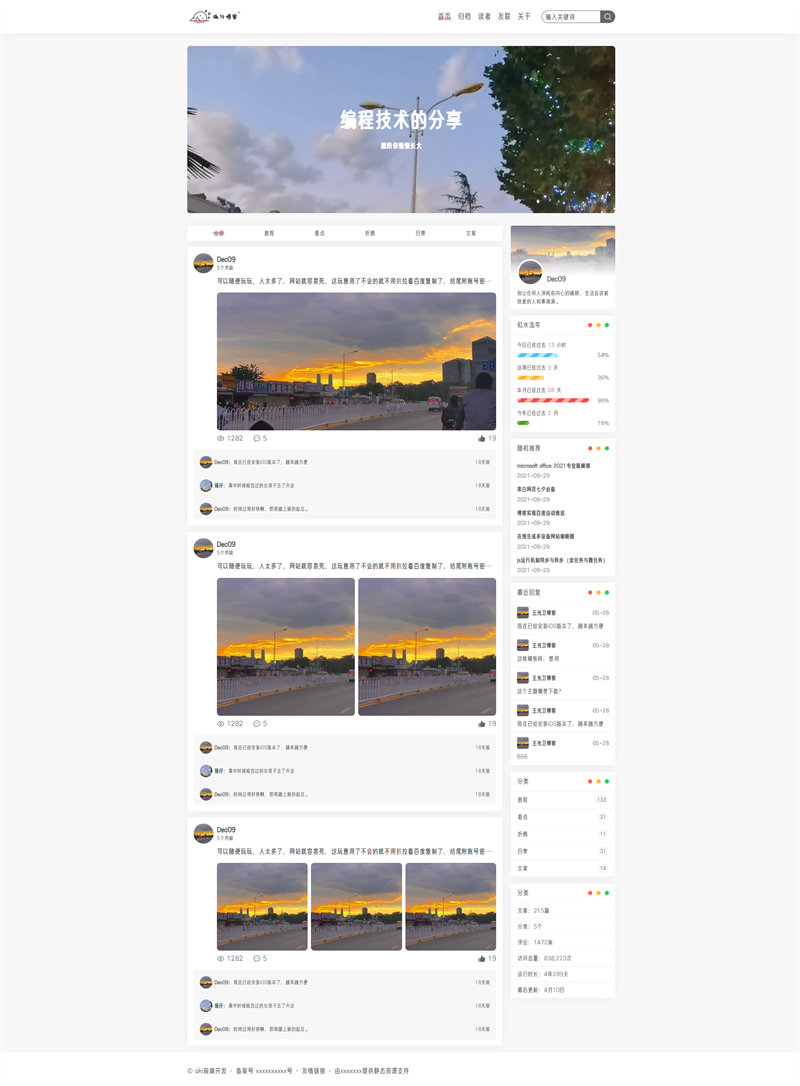Screen dimensions: 800x1086
Task: Open the 教程 category with 133 posts
Action: click(x=562, y=800)
